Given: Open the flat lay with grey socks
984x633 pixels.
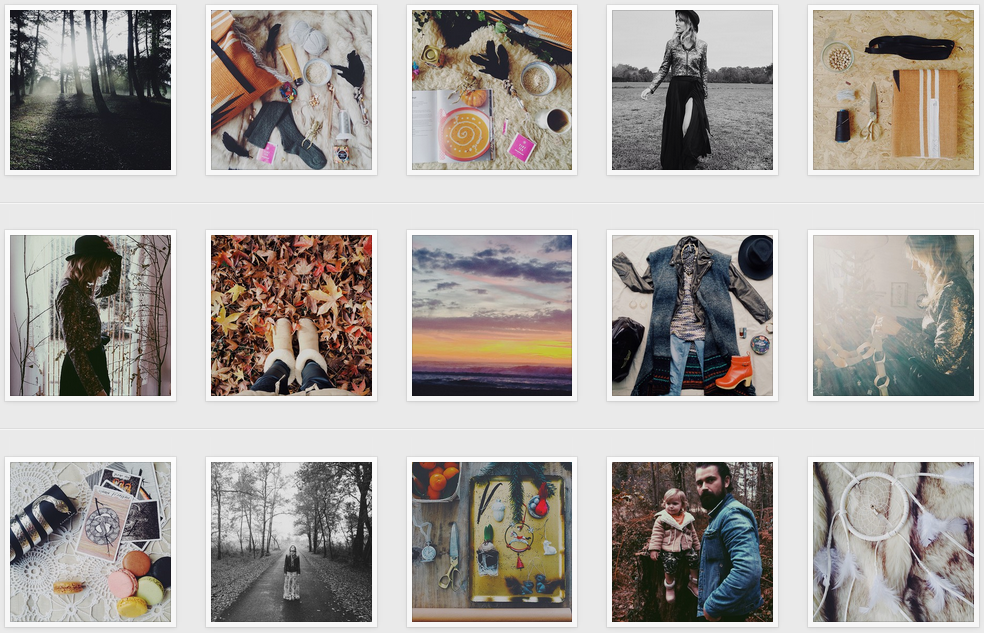Looking at the screenshot, I should pos(291,90).
